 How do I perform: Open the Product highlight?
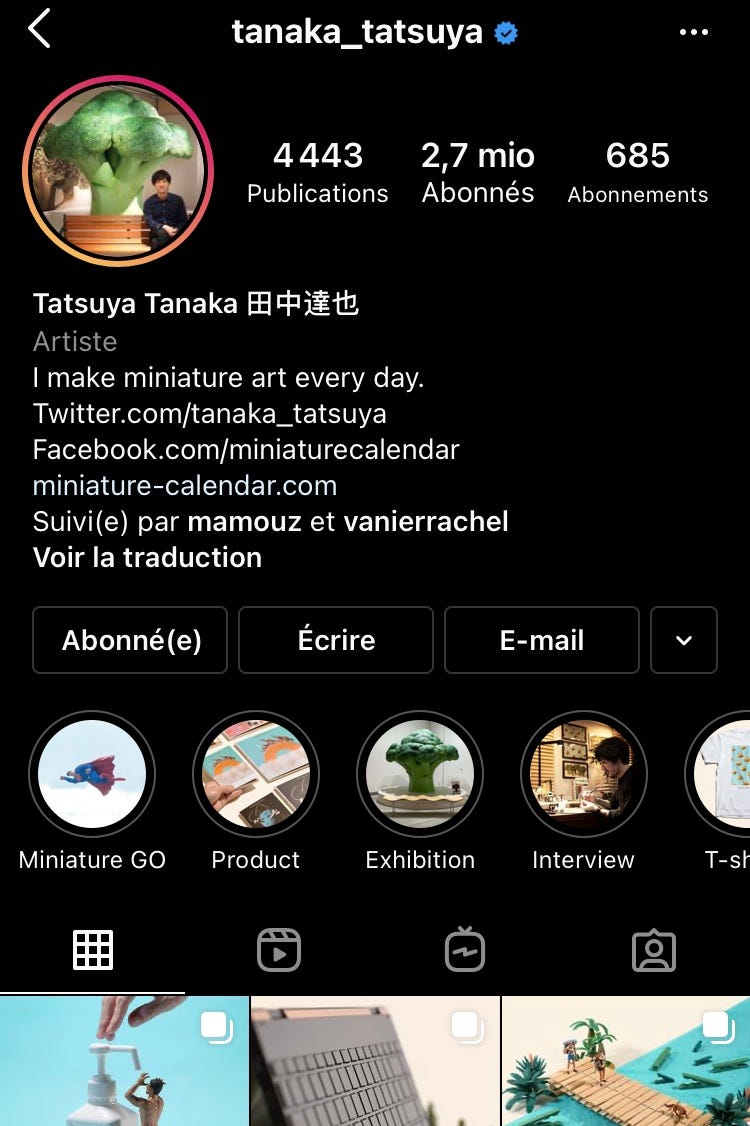(x=256, y=775)
